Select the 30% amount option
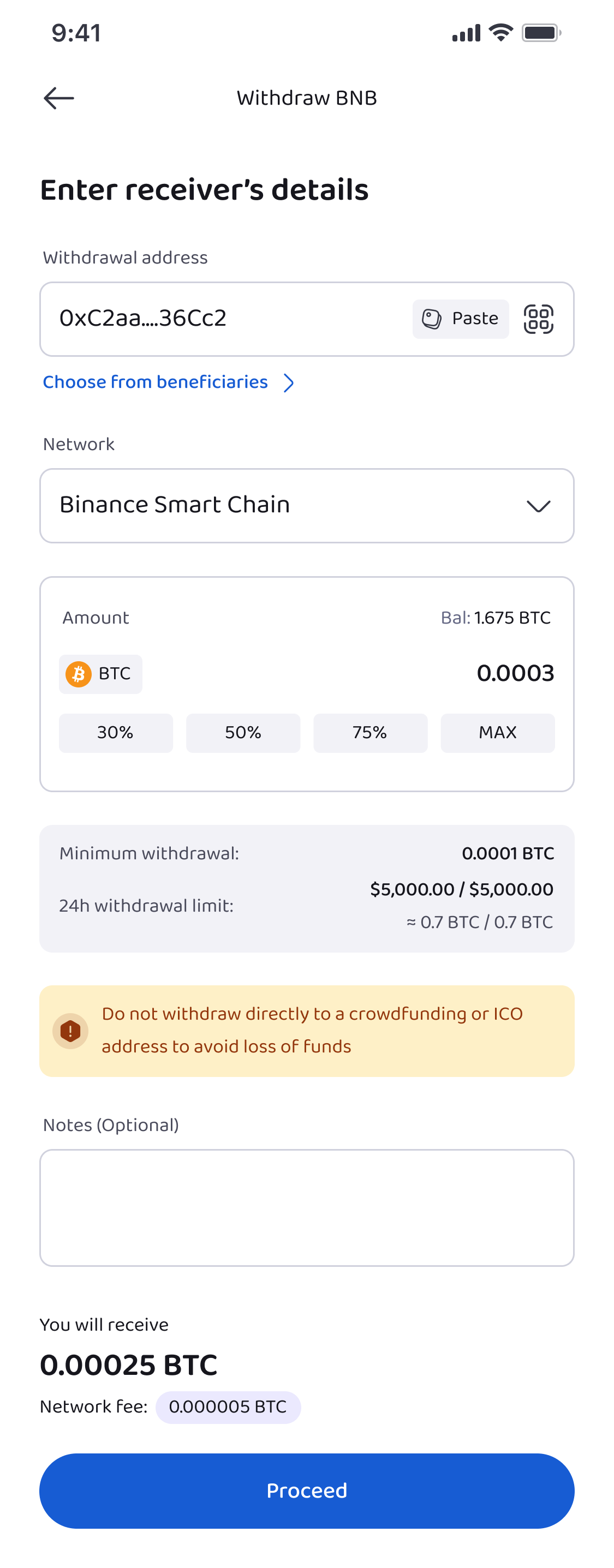 [116, 733]
